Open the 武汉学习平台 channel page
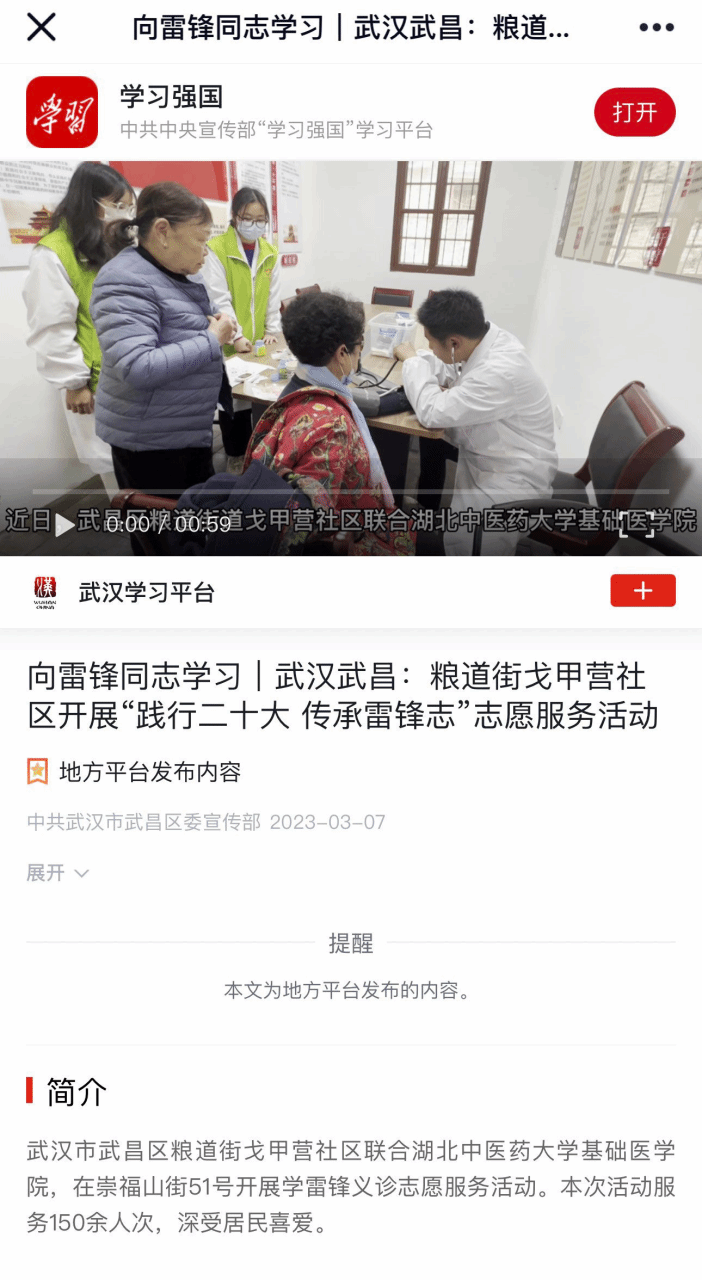 146,592
